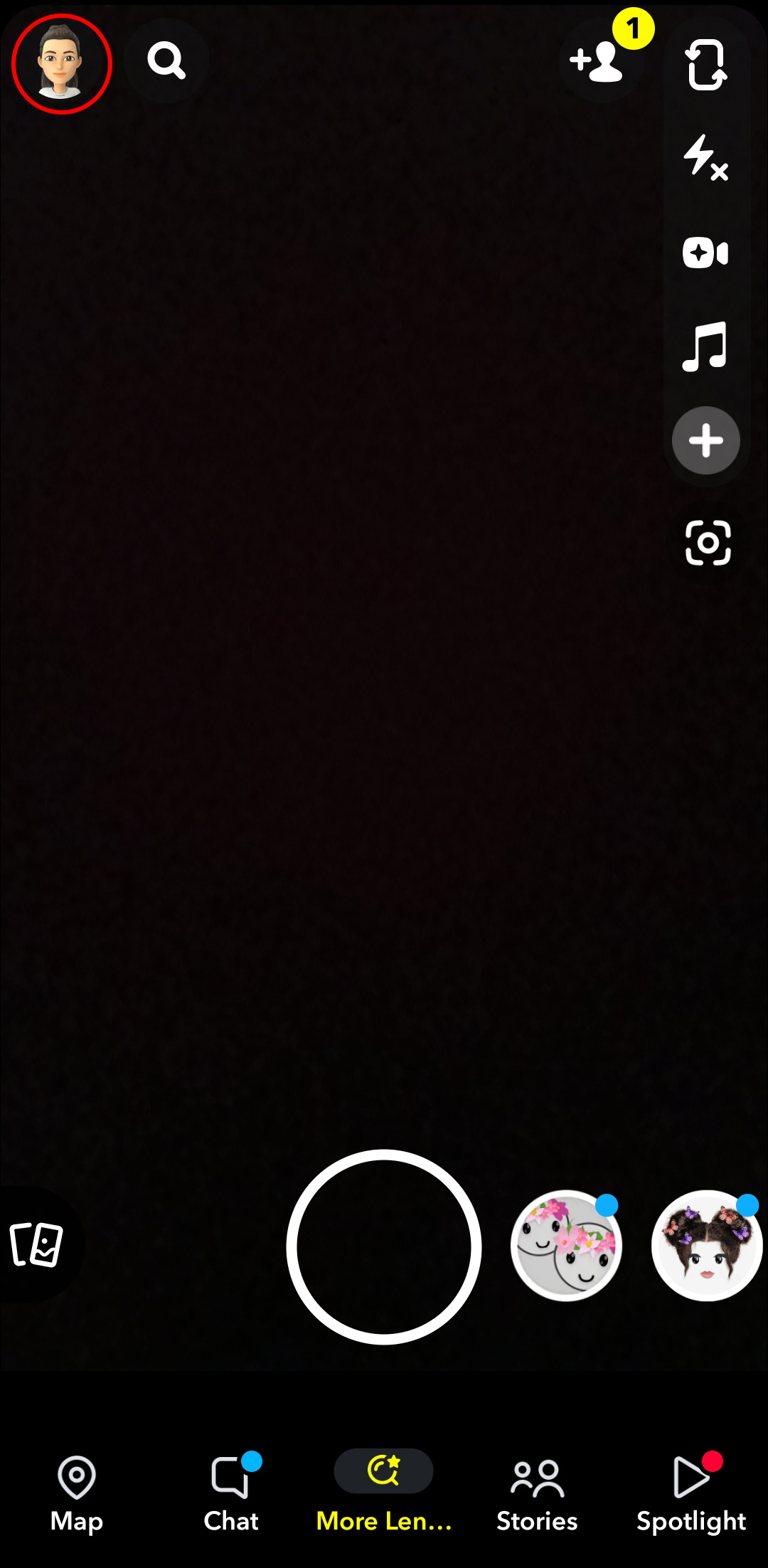
Task: Open your Bitmoji profile avatar
Action: click(x=62, y=64)
